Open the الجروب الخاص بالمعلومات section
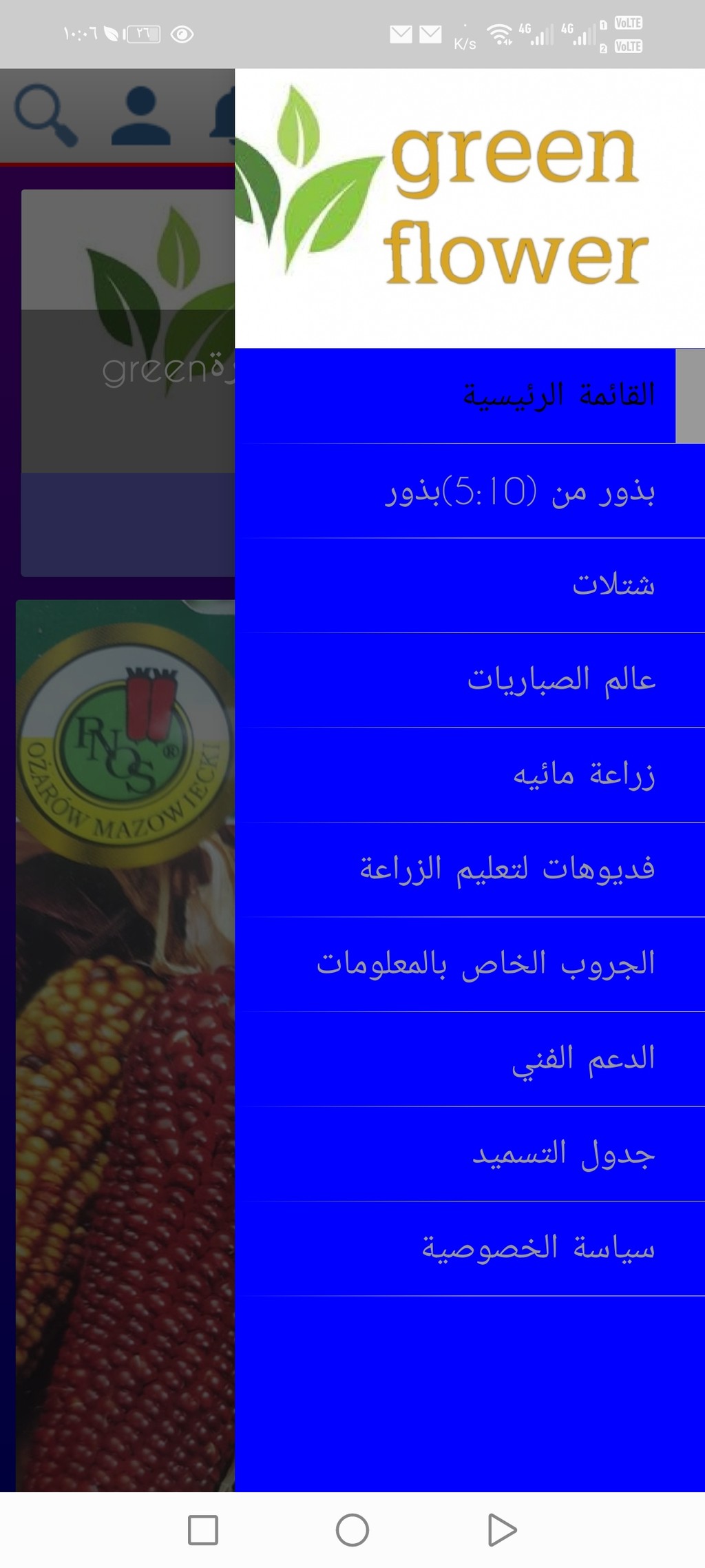Screen dimensions: 705x1568 coord(470,964)
